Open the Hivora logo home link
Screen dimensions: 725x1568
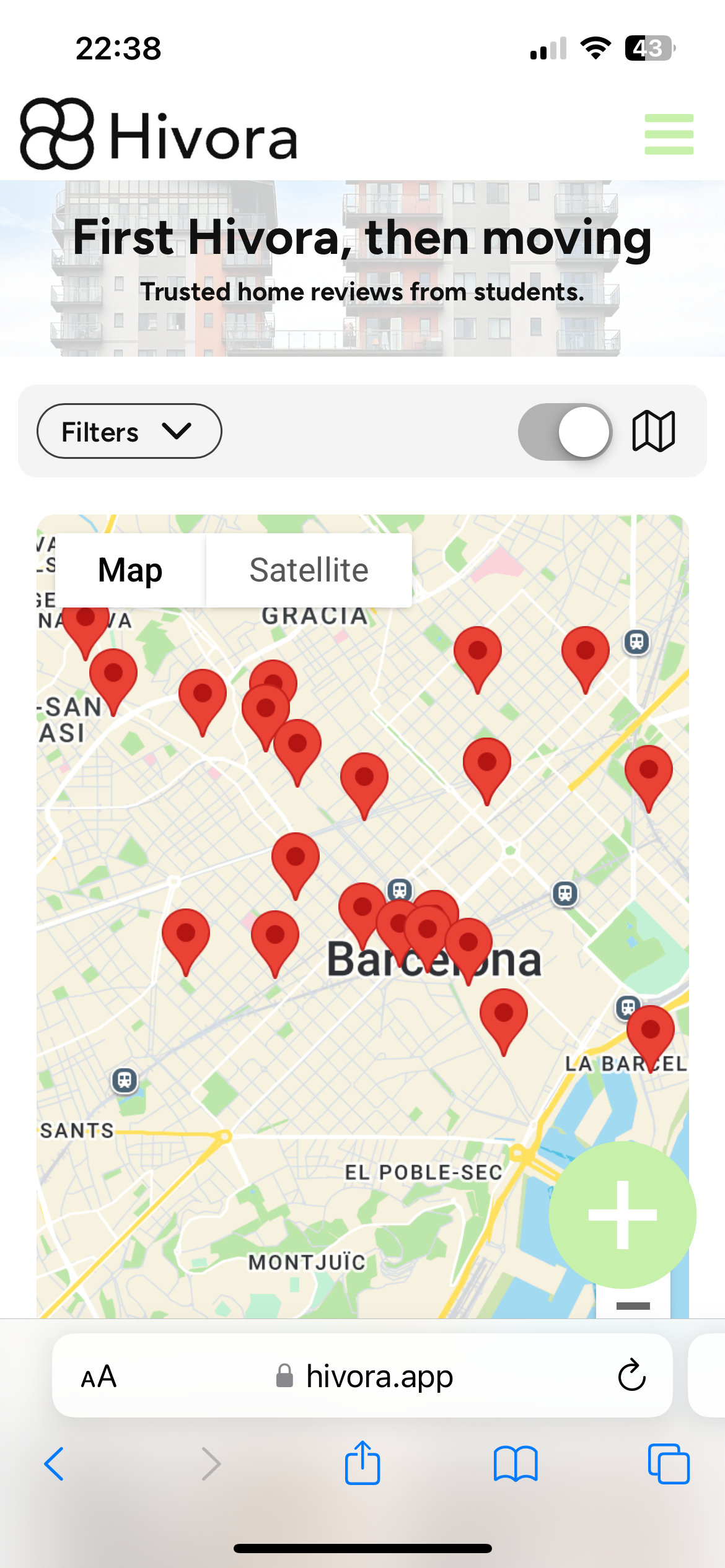159,134
